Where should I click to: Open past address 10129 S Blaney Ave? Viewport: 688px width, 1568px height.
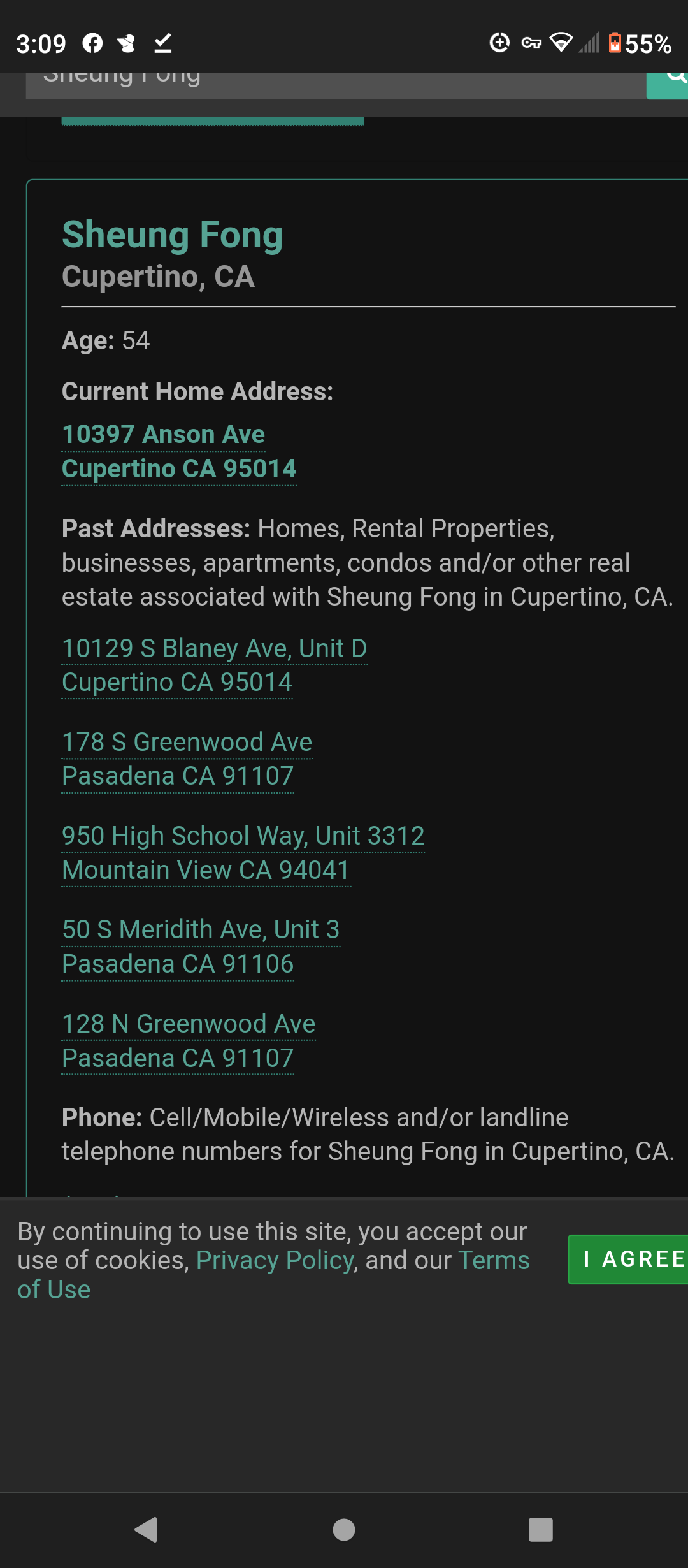[x=214, y=665]
